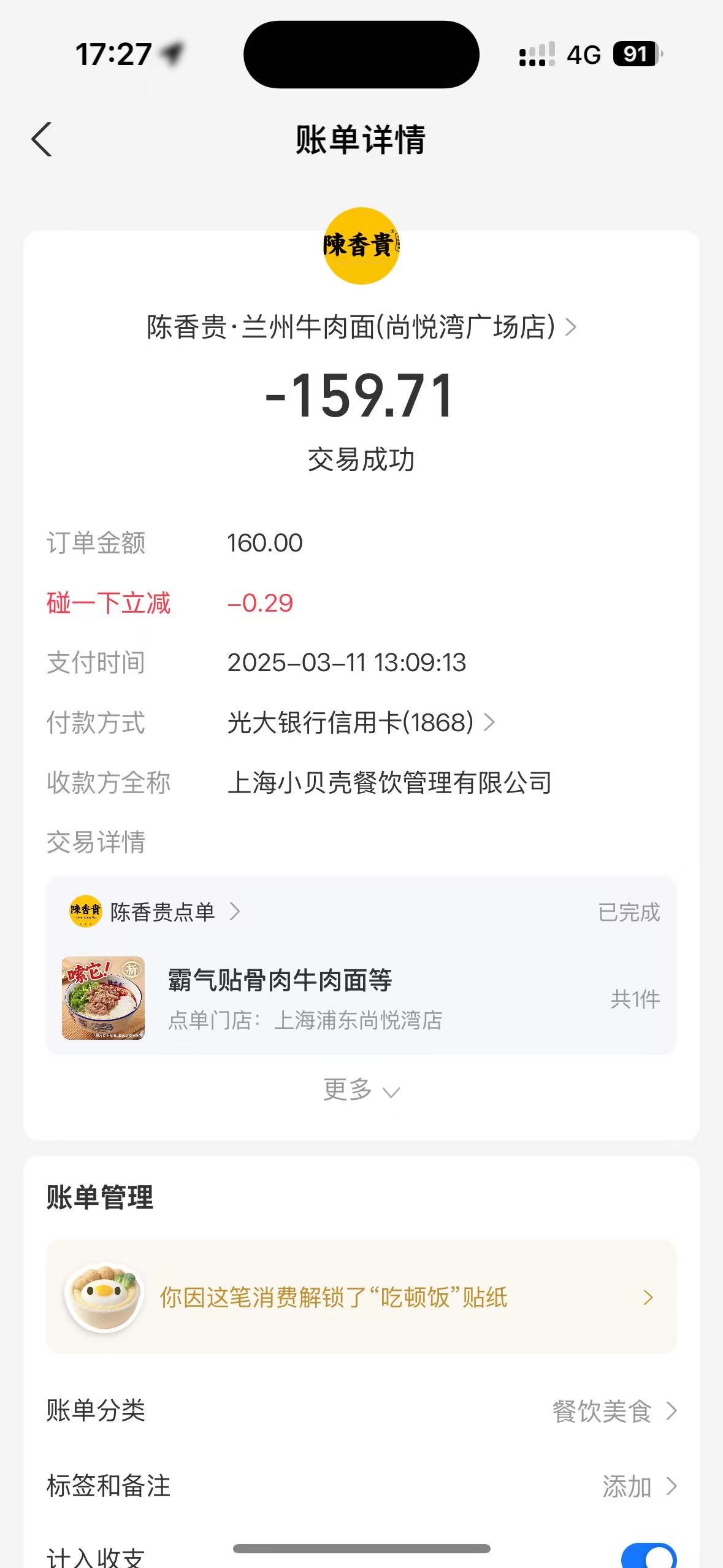Open merchant 陈香贵·兰州牛肉面(尚悦湾广场店) page
The height and width of the screenshot is (1568, 723).
[361, 327]
